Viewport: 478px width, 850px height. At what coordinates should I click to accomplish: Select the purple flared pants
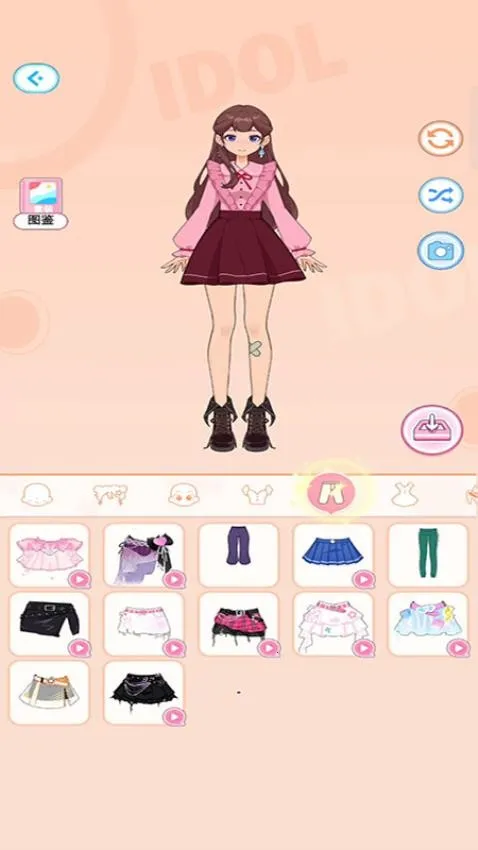238,555
